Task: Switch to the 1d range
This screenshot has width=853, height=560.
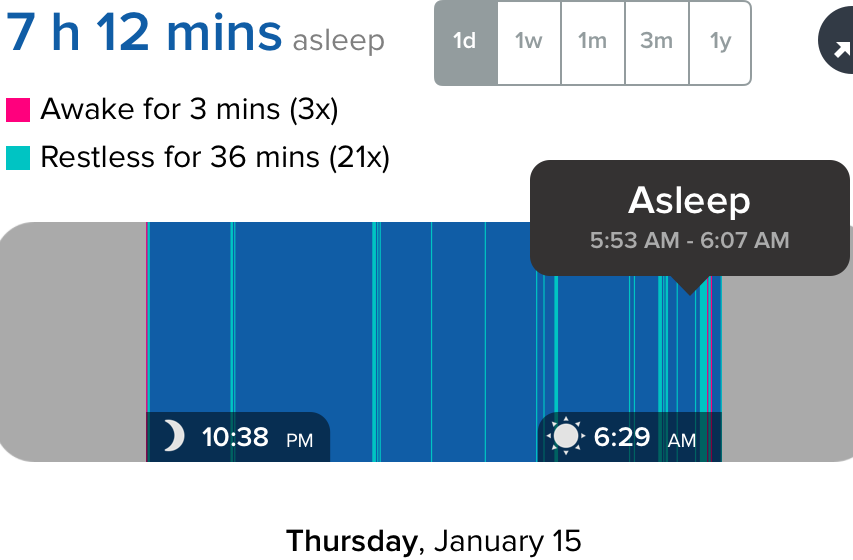Action: click(x=465, y=42)
